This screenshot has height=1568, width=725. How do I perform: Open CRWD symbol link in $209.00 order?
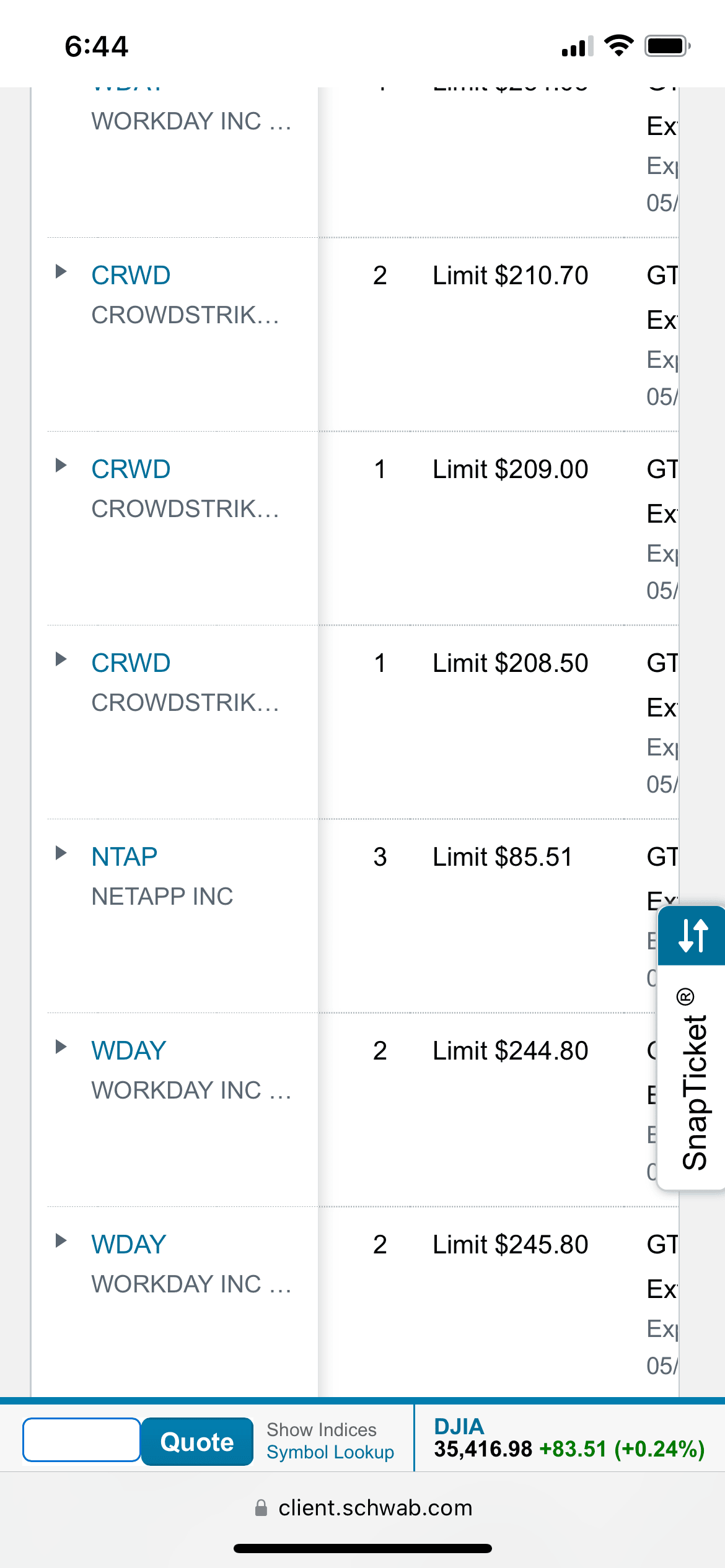[x=131, y=469]
